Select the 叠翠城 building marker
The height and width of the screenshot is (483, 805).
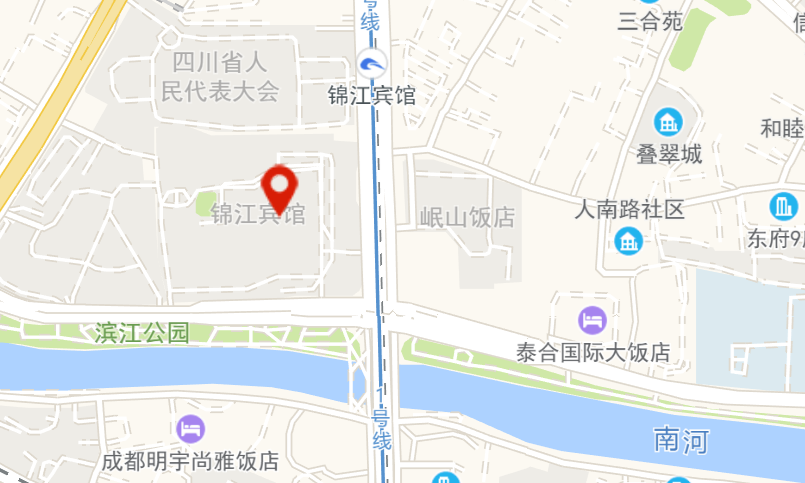(x=668, y=122)
